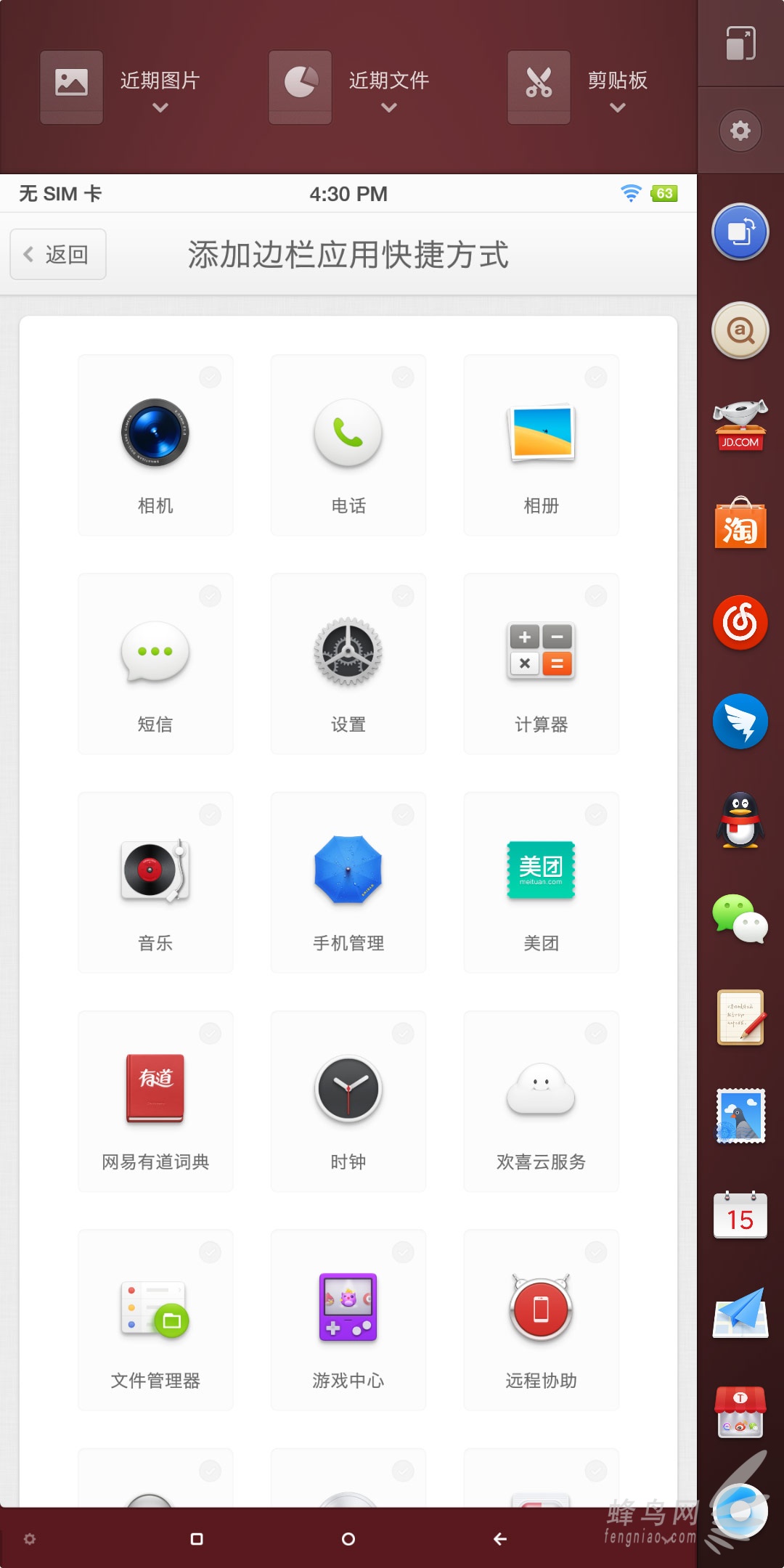Image resolution: width=784 pixels, height=1568 pixels.
Task: Add 美团 to the sidebar
Action: tap(542, 883)
